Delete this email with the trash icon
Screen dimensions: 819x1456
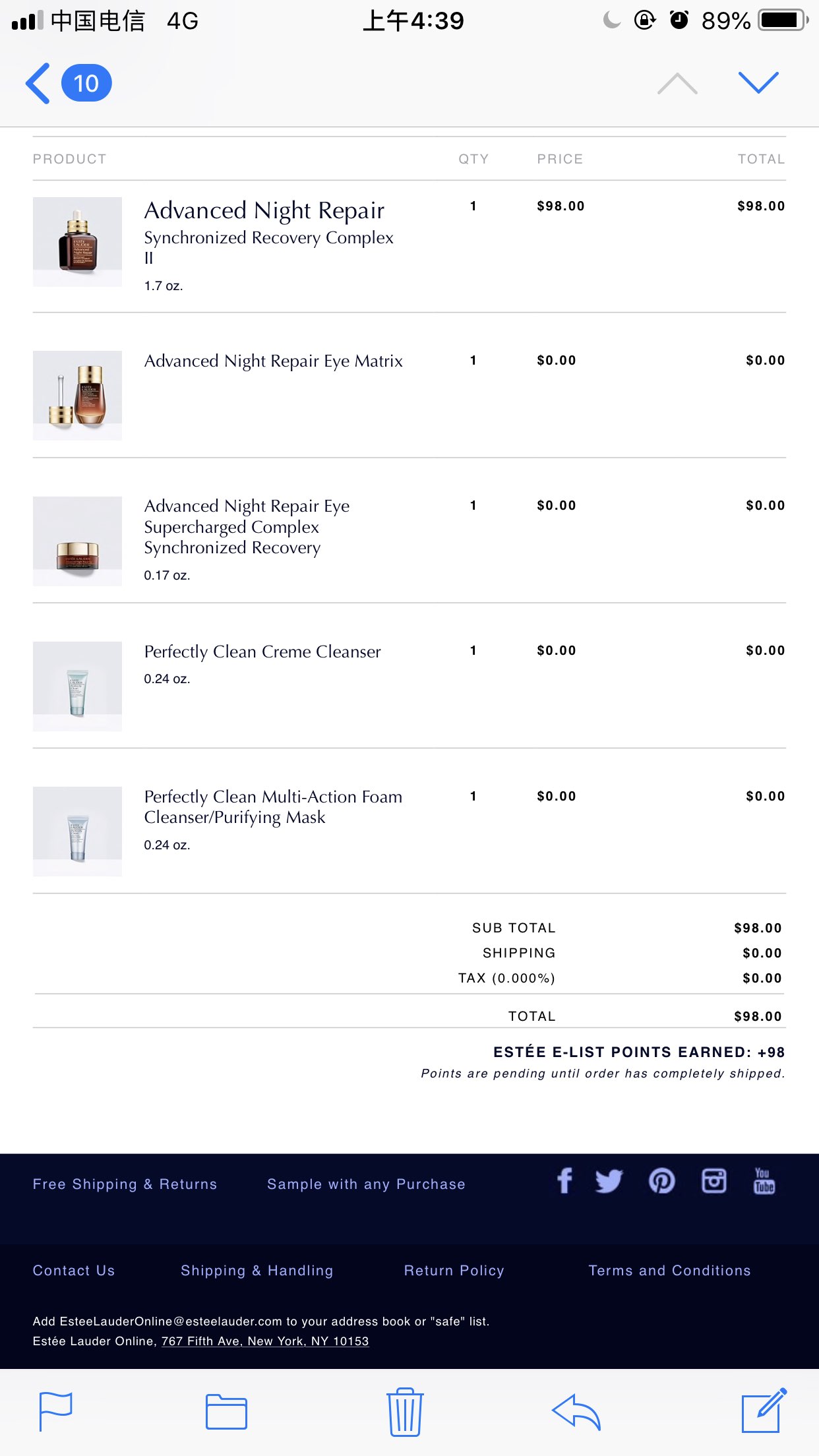405,1412
